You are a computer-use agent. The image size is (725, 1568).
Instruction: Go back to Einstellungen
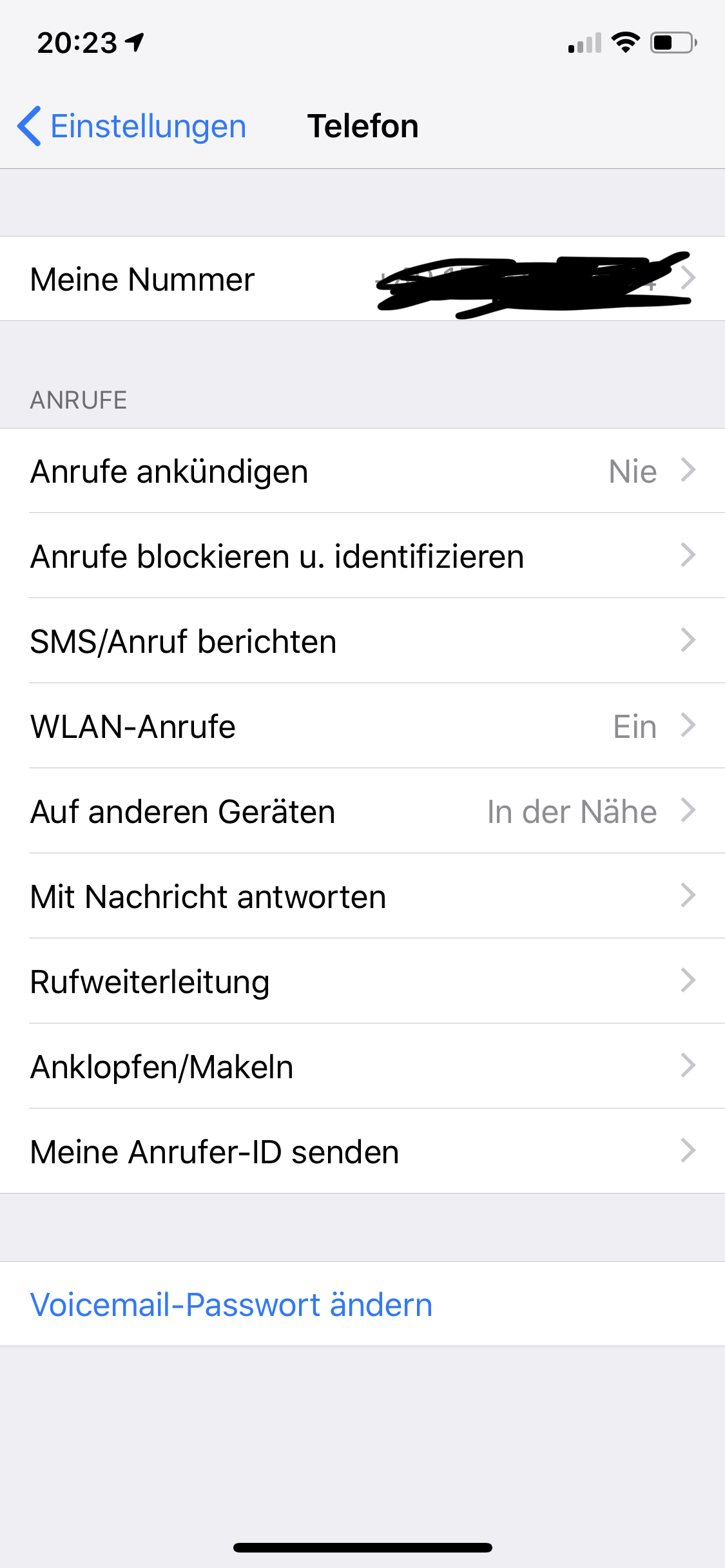click(x=132, y=126)
